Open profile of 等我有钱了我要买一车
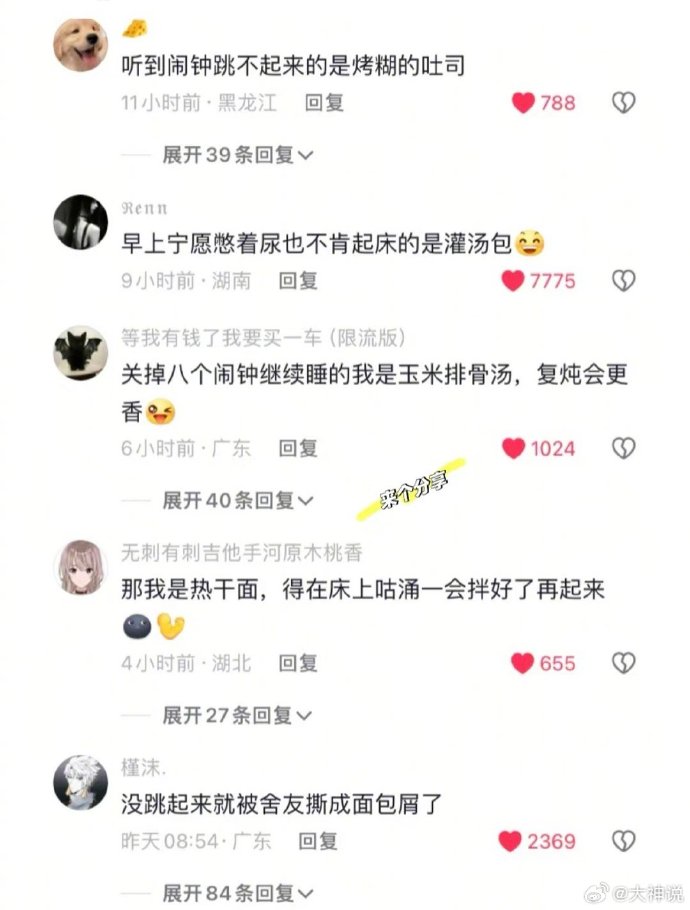690x910 pixels. pyautogui.click(x=80, y=351)
